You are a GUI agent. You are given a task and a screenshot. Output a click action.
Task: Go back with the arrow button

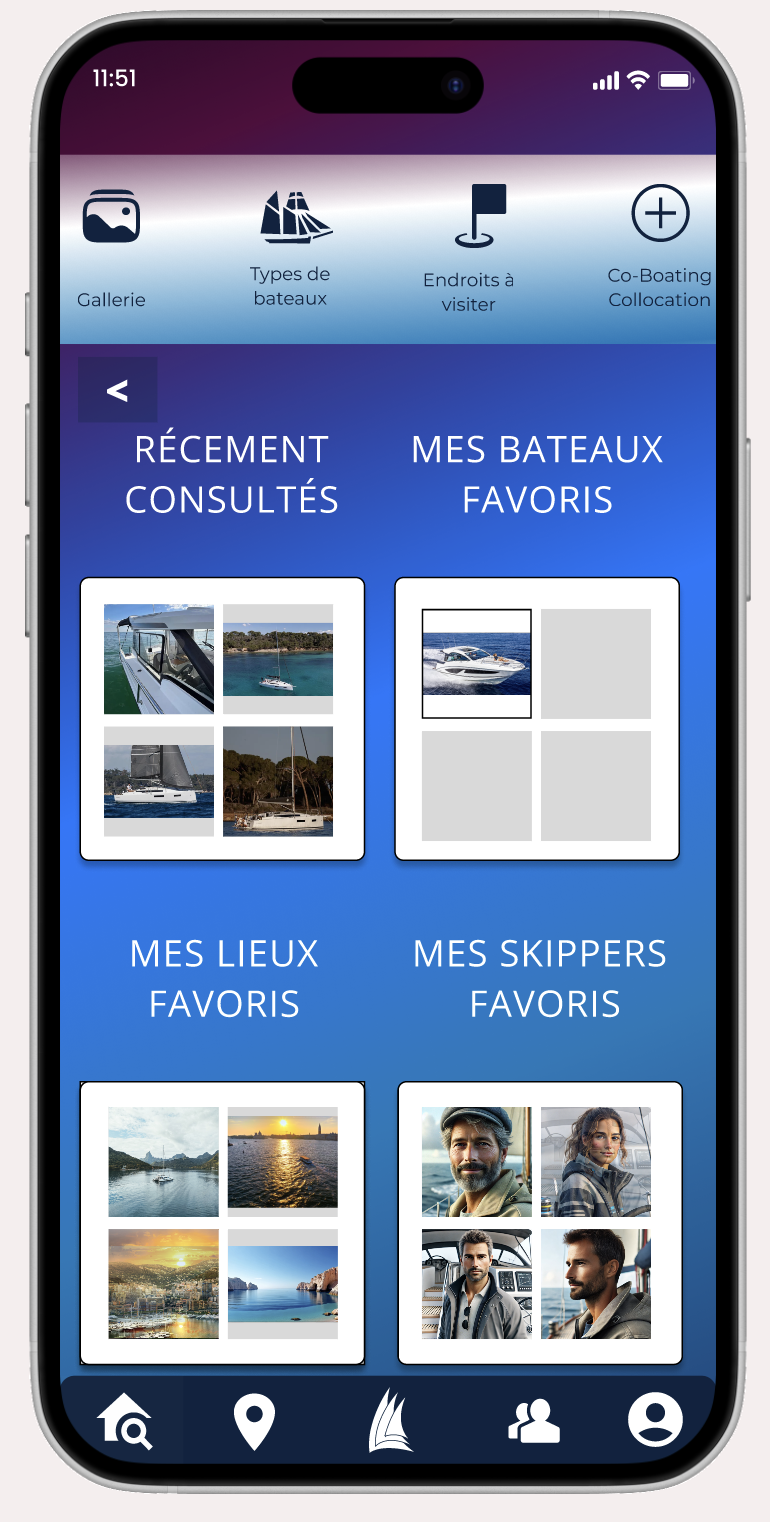(118, 390)
